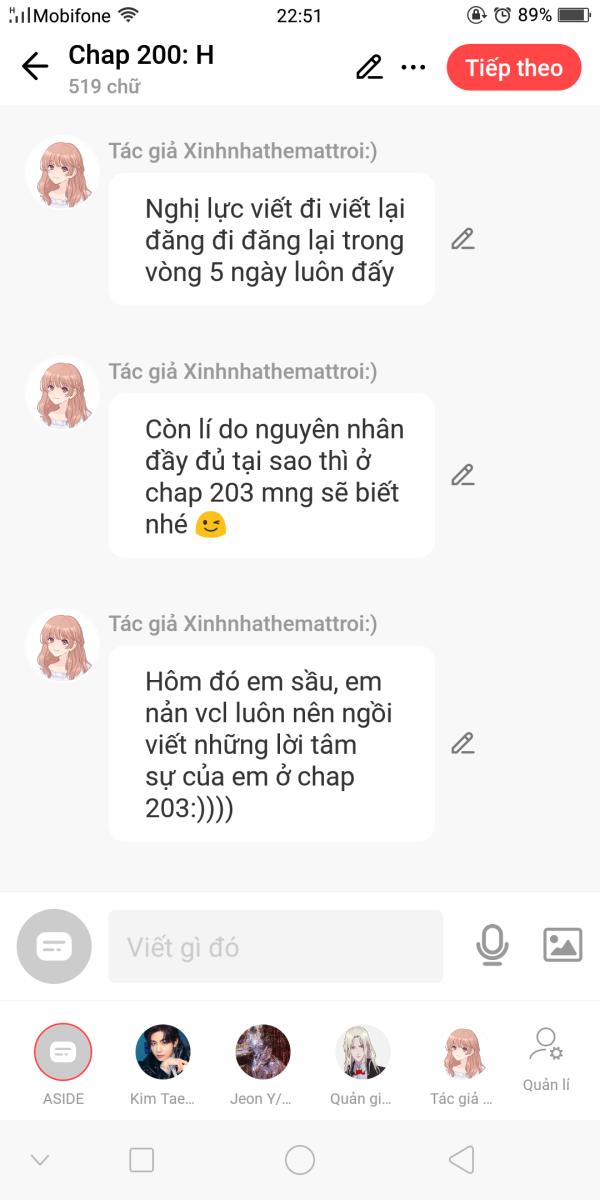Select the ASIDE narrator option
Image resolution: width=600 pixels, height=1200 pixels.
(x=63, y=1052)
